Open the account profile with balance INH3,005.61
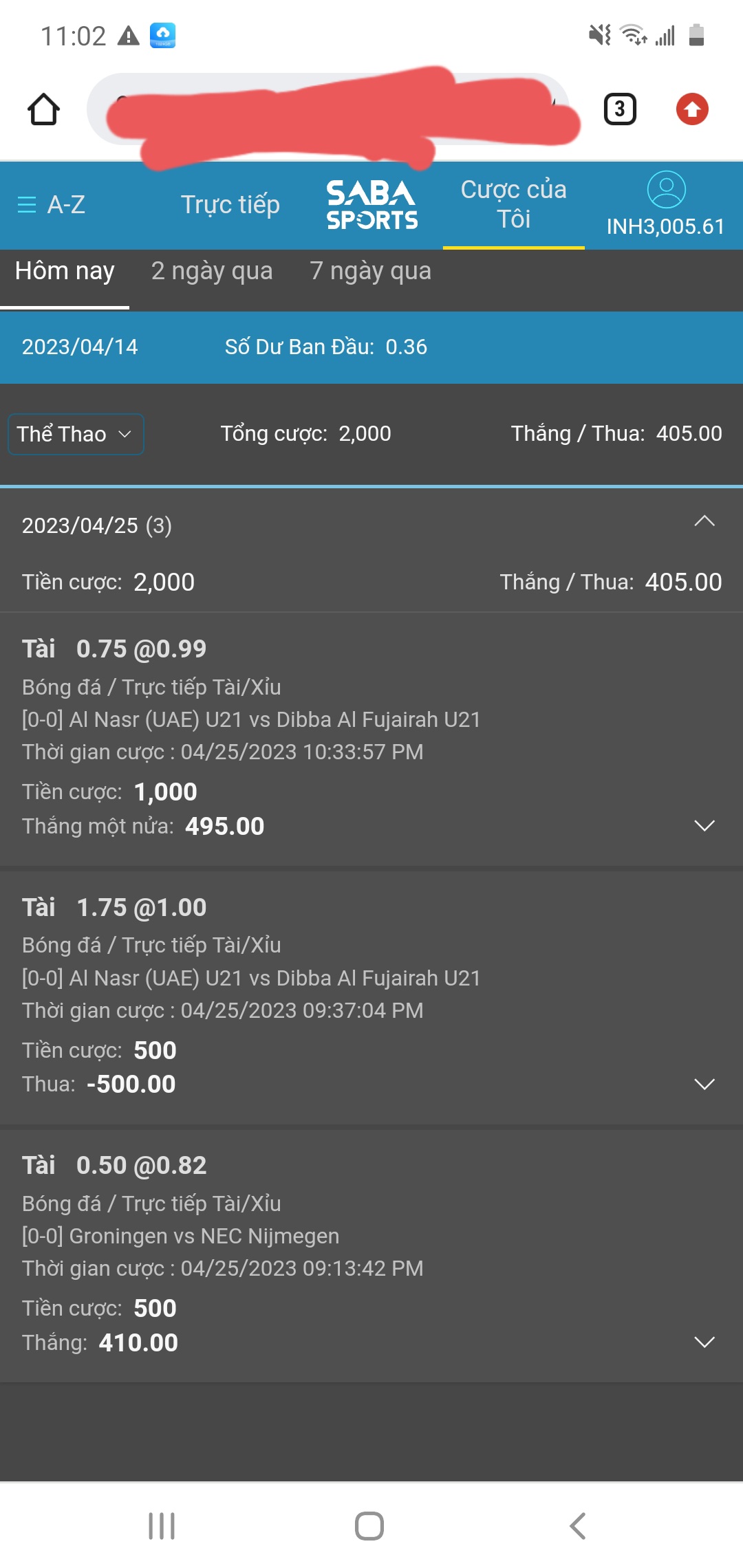743x1568 pixels. pos(666,204)
